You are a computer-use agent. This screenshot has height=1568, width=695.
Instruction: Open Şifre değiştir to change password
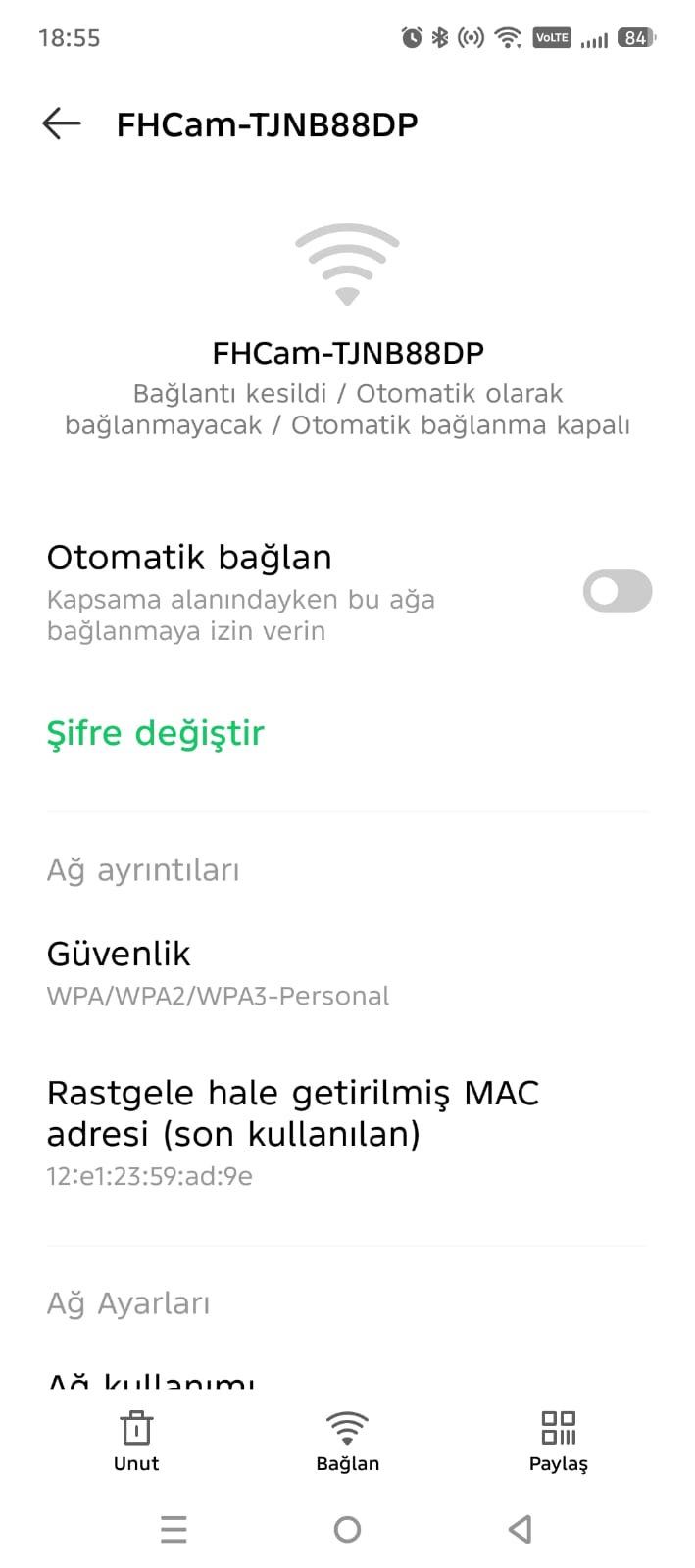pyautogui.click(x=156, y=733)
